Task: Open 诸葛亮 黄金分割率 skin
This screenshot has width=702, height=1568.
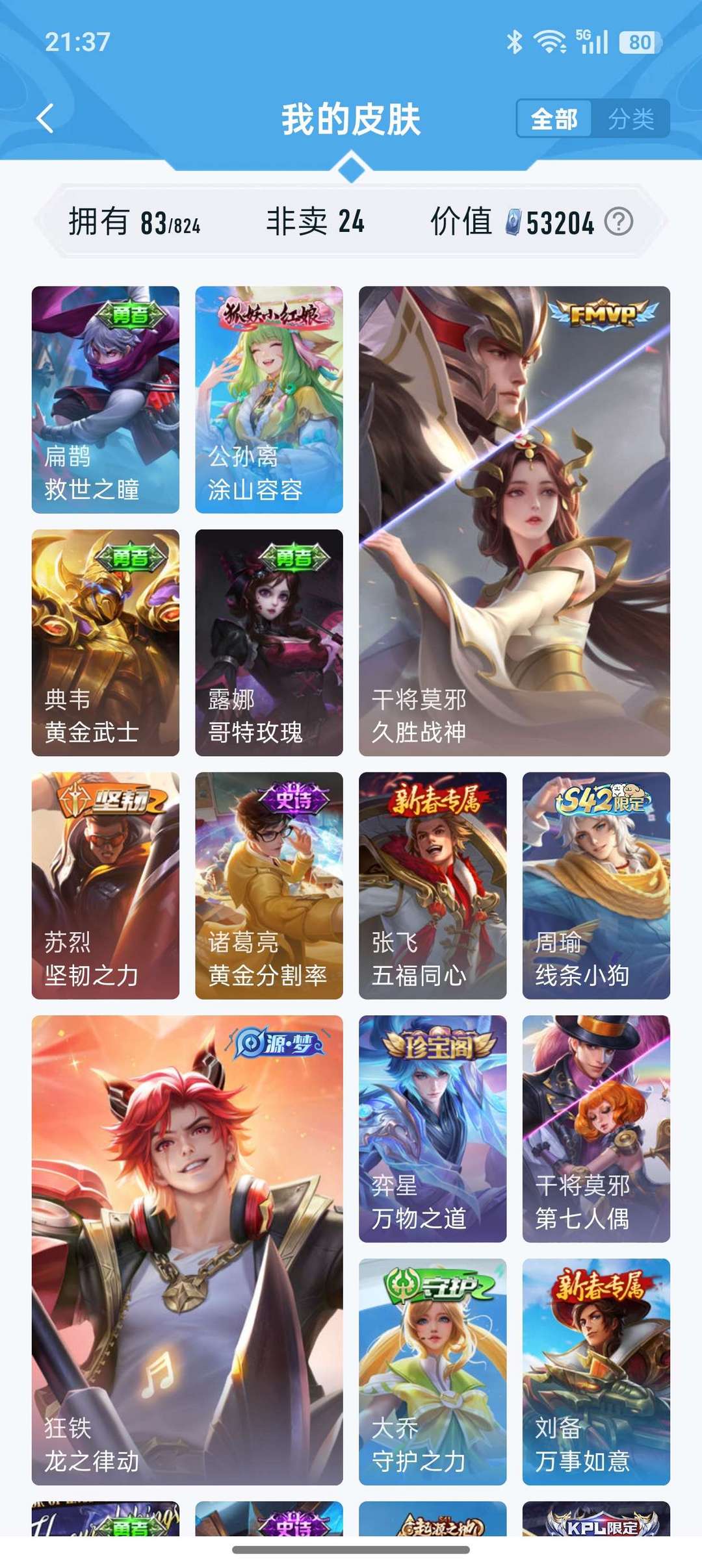Action: (x=269, y=885)
